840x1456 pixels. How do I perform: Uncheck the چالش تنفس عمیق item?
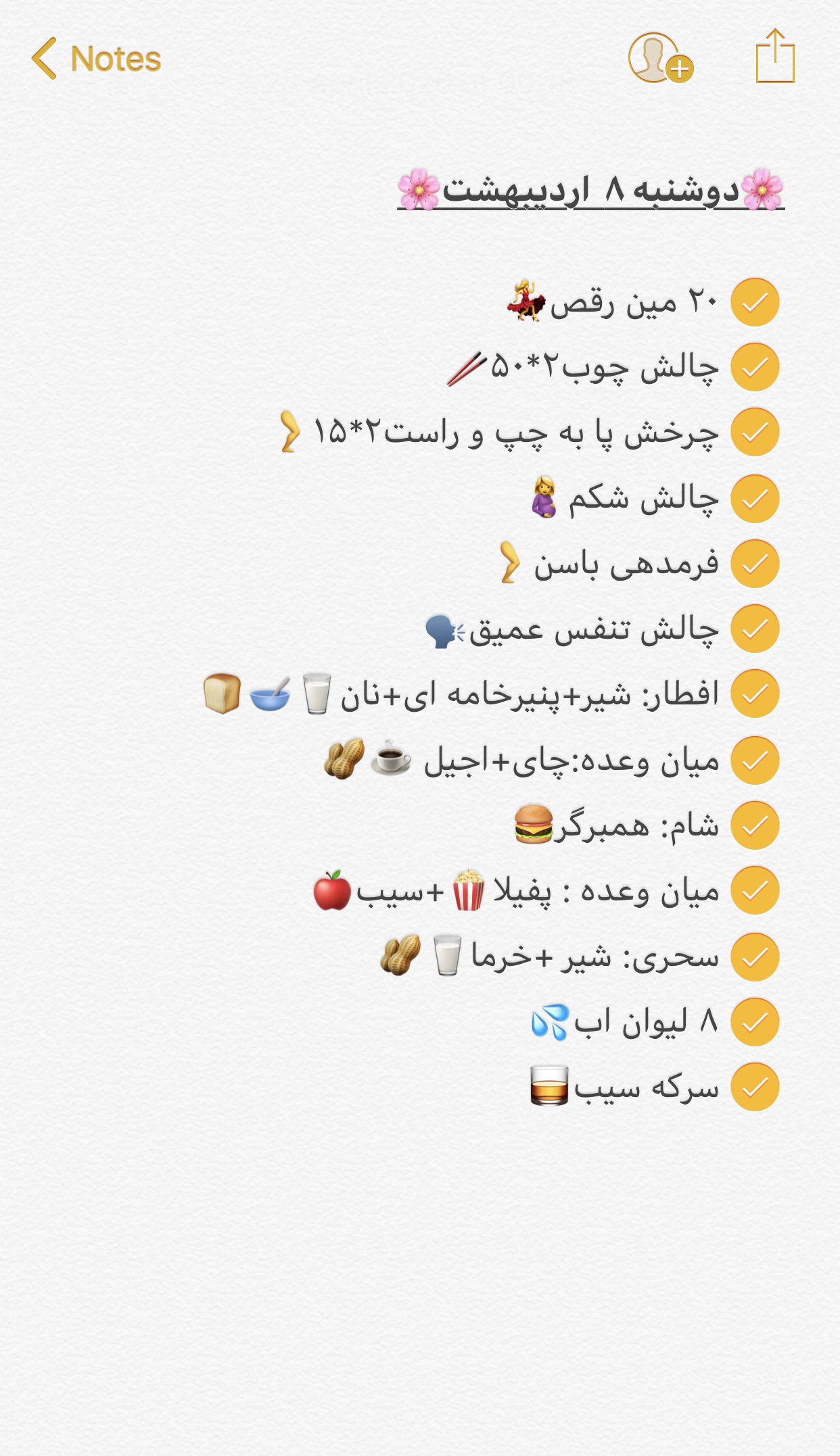coord(755,629)
